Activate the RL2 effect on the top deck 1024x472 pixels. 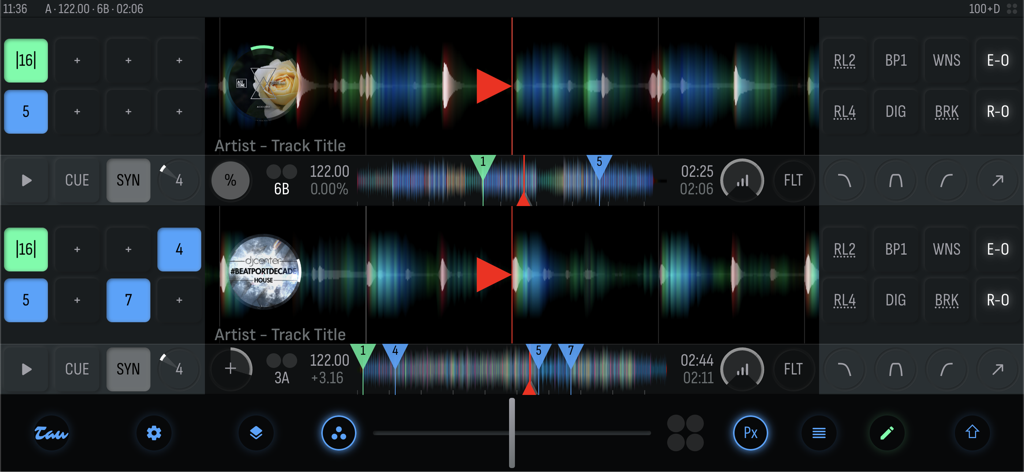pos(845,61)
